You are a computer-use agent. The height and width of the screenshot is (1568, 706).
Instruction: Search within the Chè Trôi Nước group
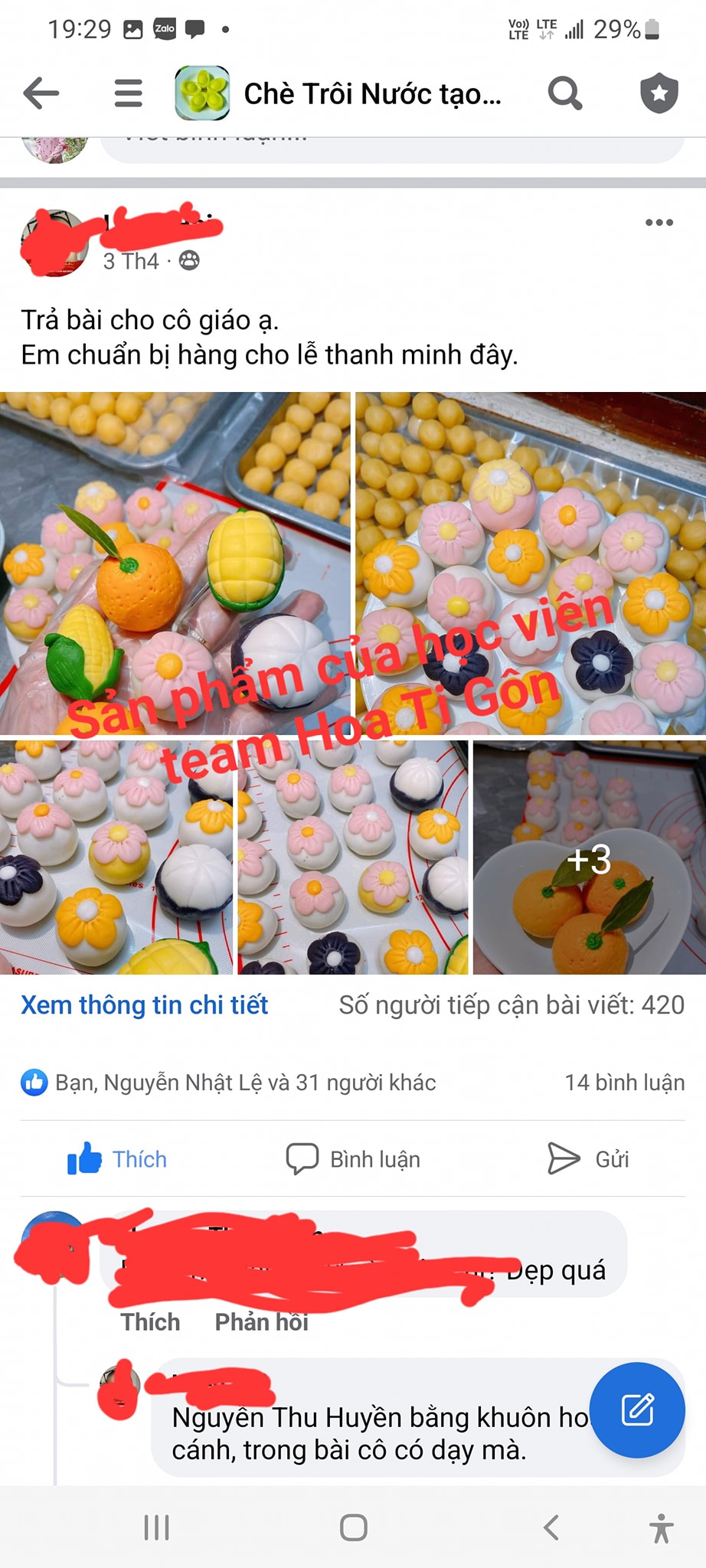(565, 93)
